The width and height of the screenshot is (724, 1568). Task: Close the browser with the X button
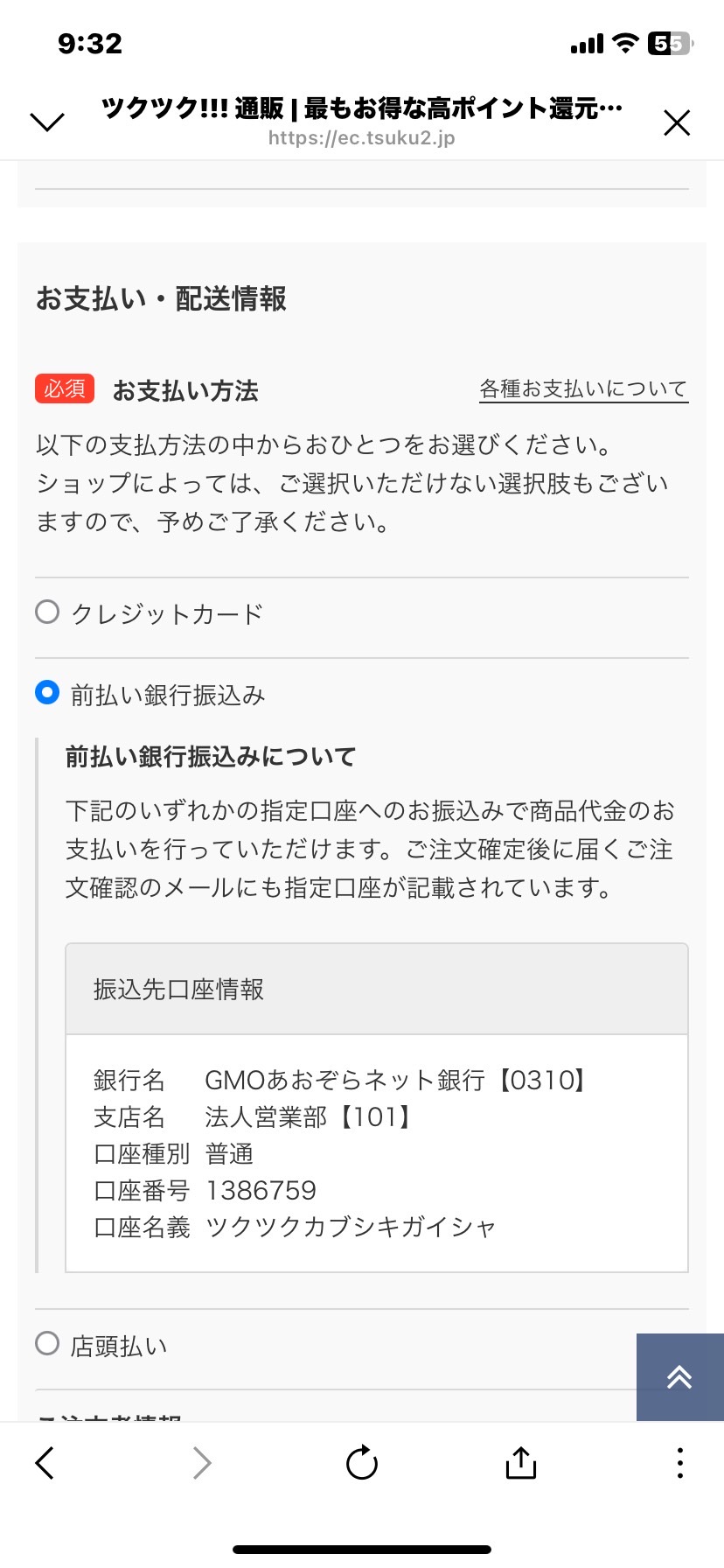677,122
